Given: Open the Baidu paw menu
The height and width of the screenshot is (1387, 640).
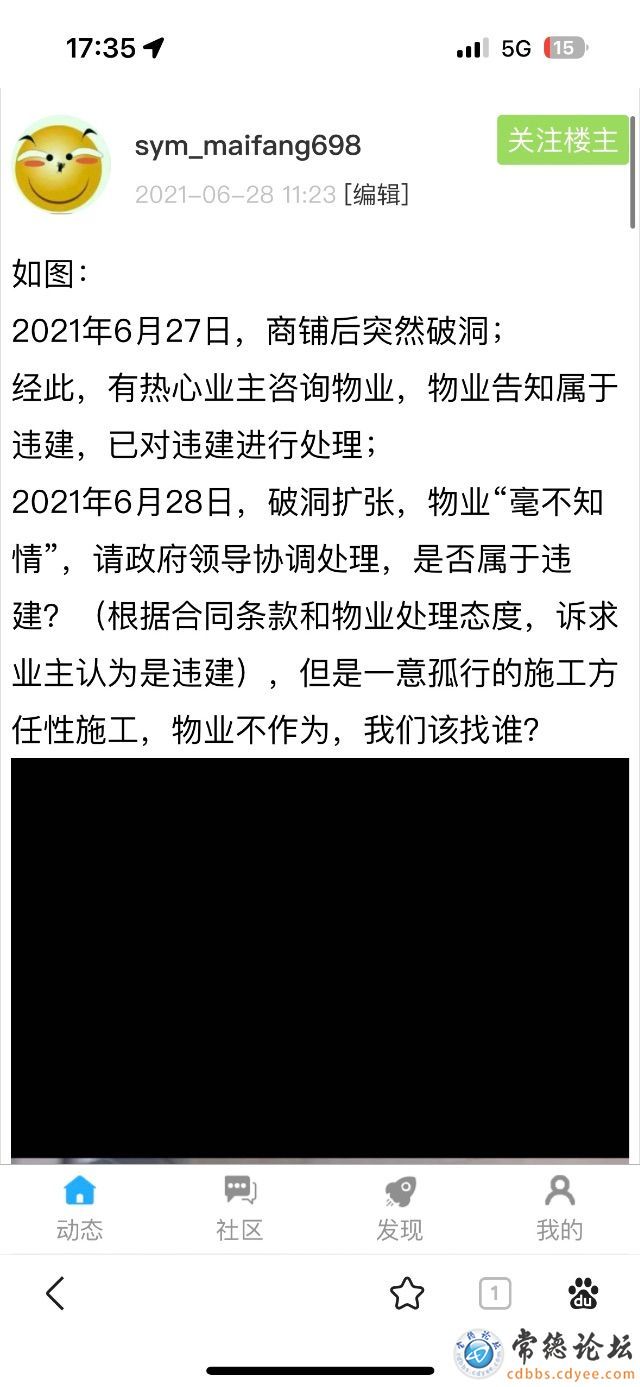Looking at the screenshot, I should (x=583, y=1294).
